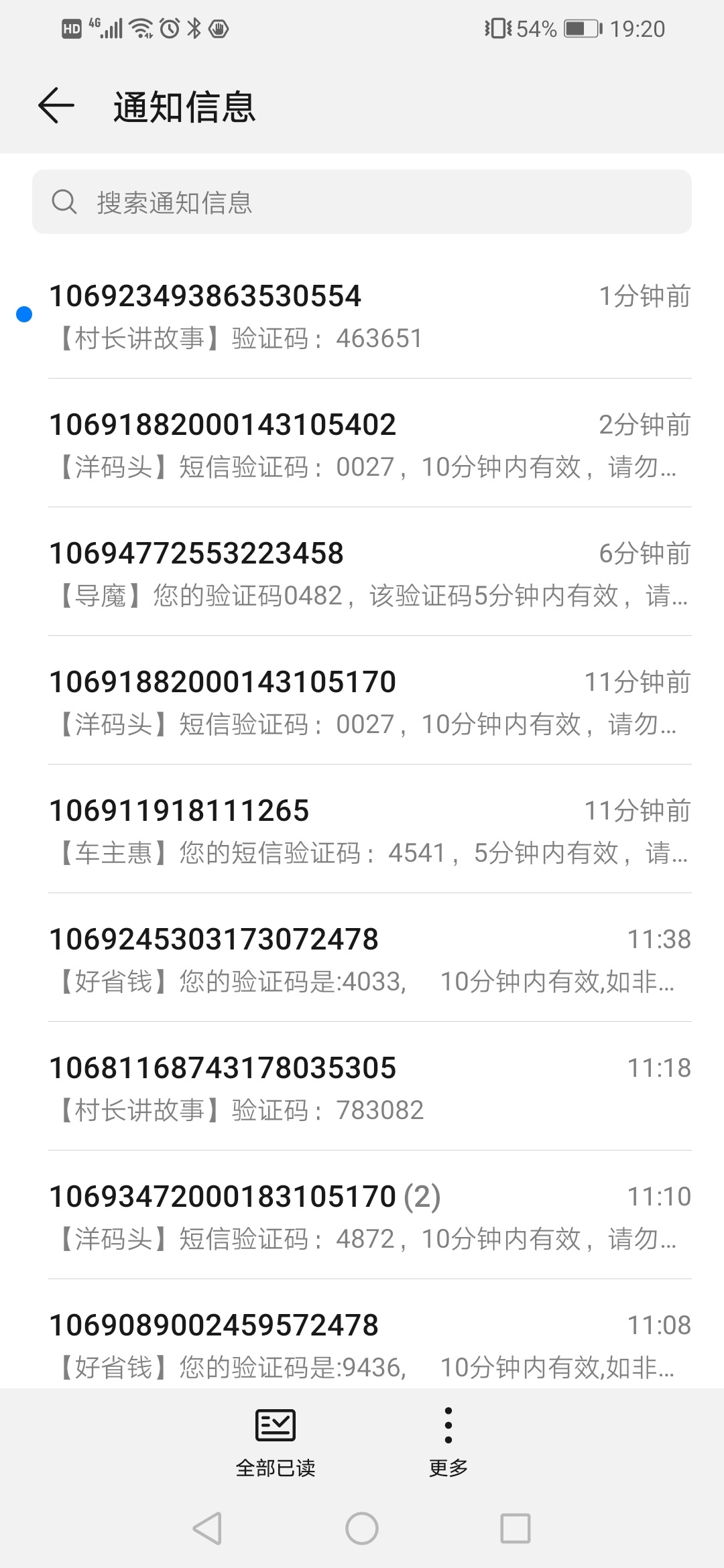The width and height of the screenshot is (724, 1568).
Task: Open unread message from 10692349386353​0554
Action: tap(362, 315)
